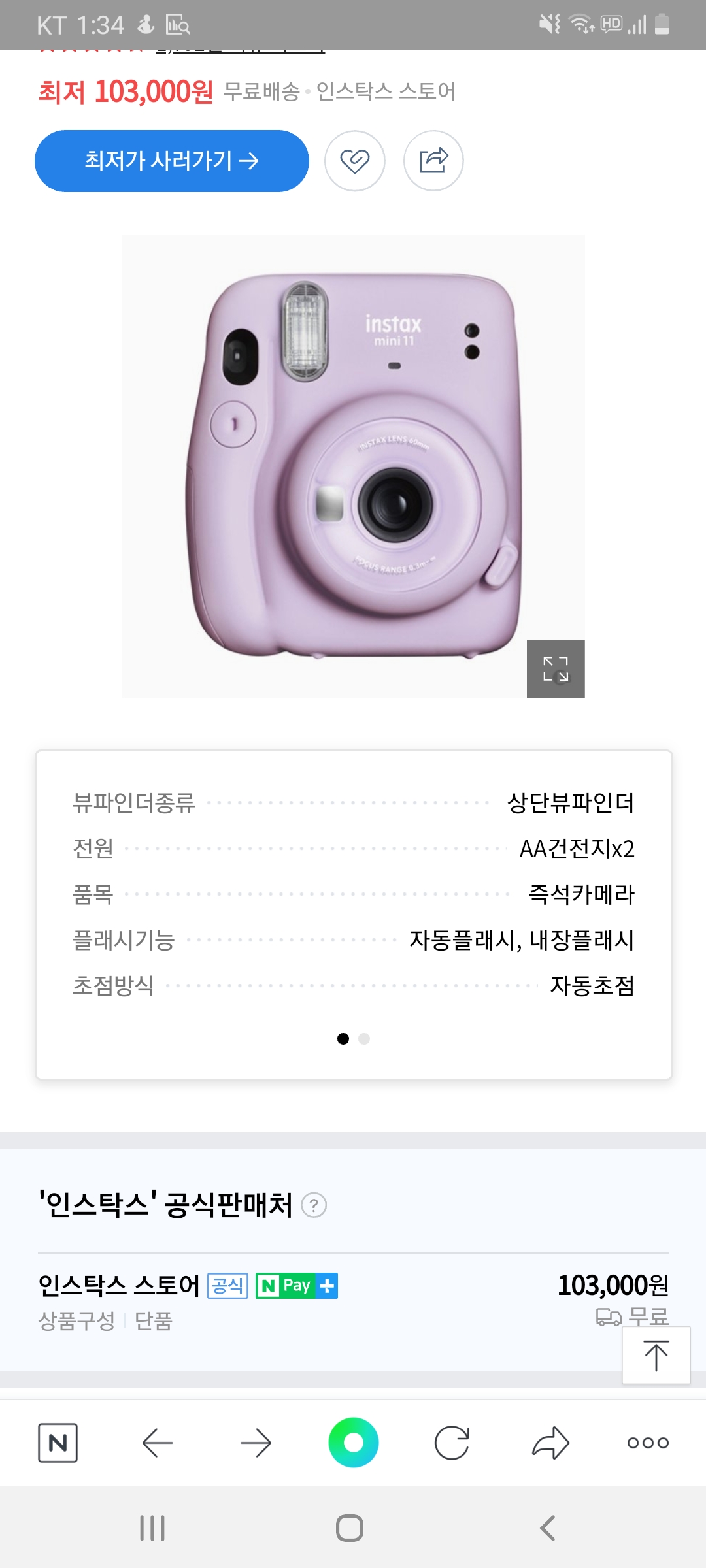Open recent apps from navigation bar

pos(152,1528)
